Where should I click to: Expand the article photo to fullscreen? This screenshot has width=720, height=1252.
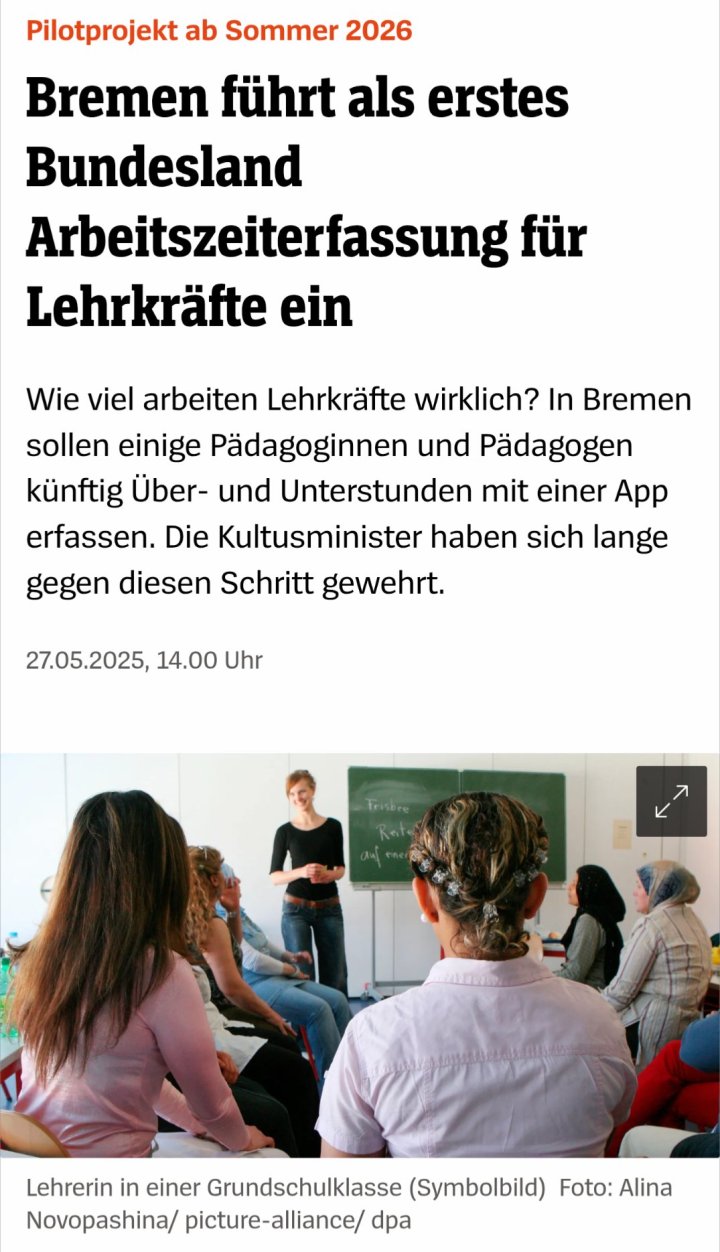point(671,801)
